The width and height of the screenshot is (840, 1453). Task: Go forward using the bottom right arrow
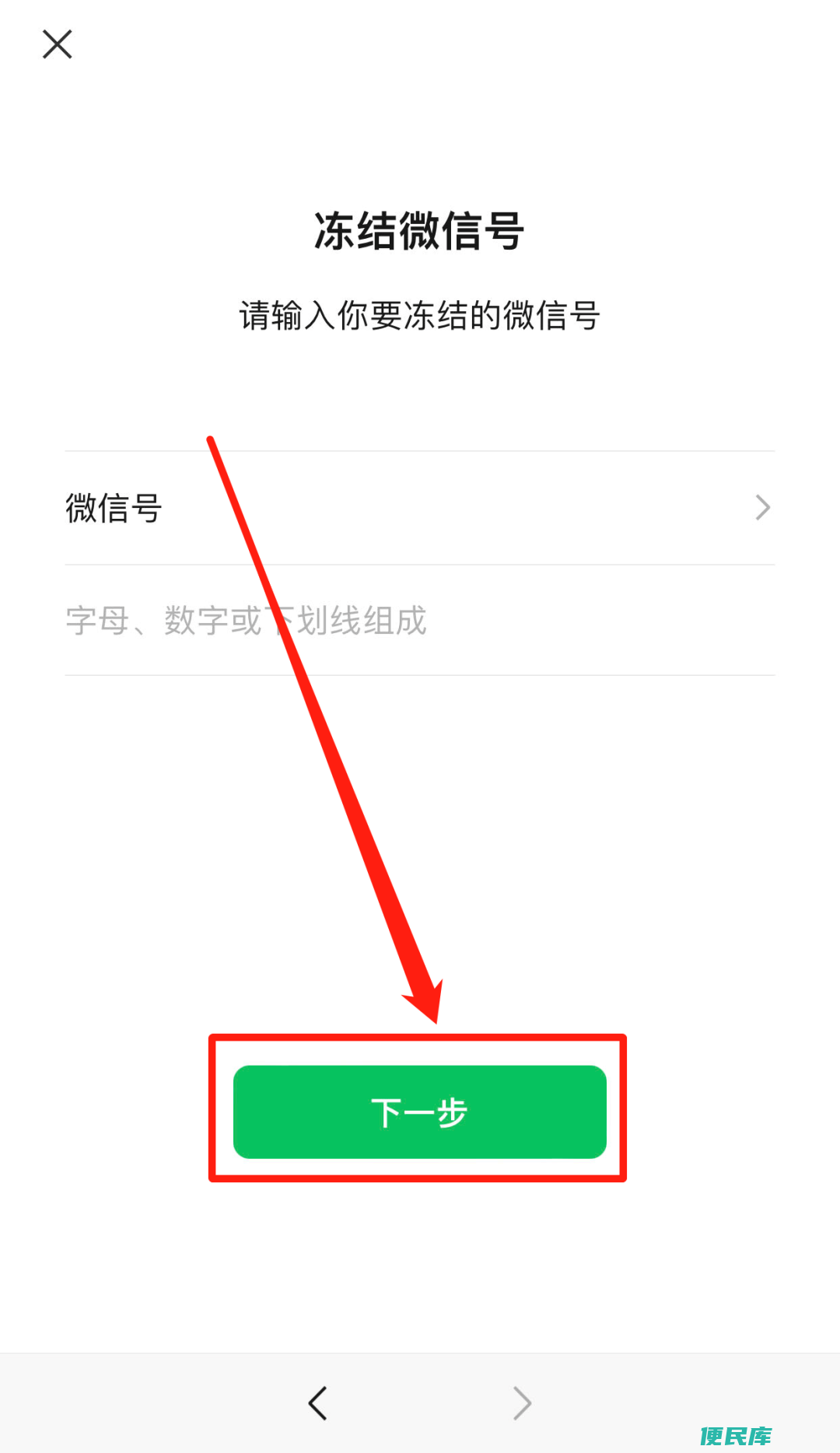tap(522, 1403)
